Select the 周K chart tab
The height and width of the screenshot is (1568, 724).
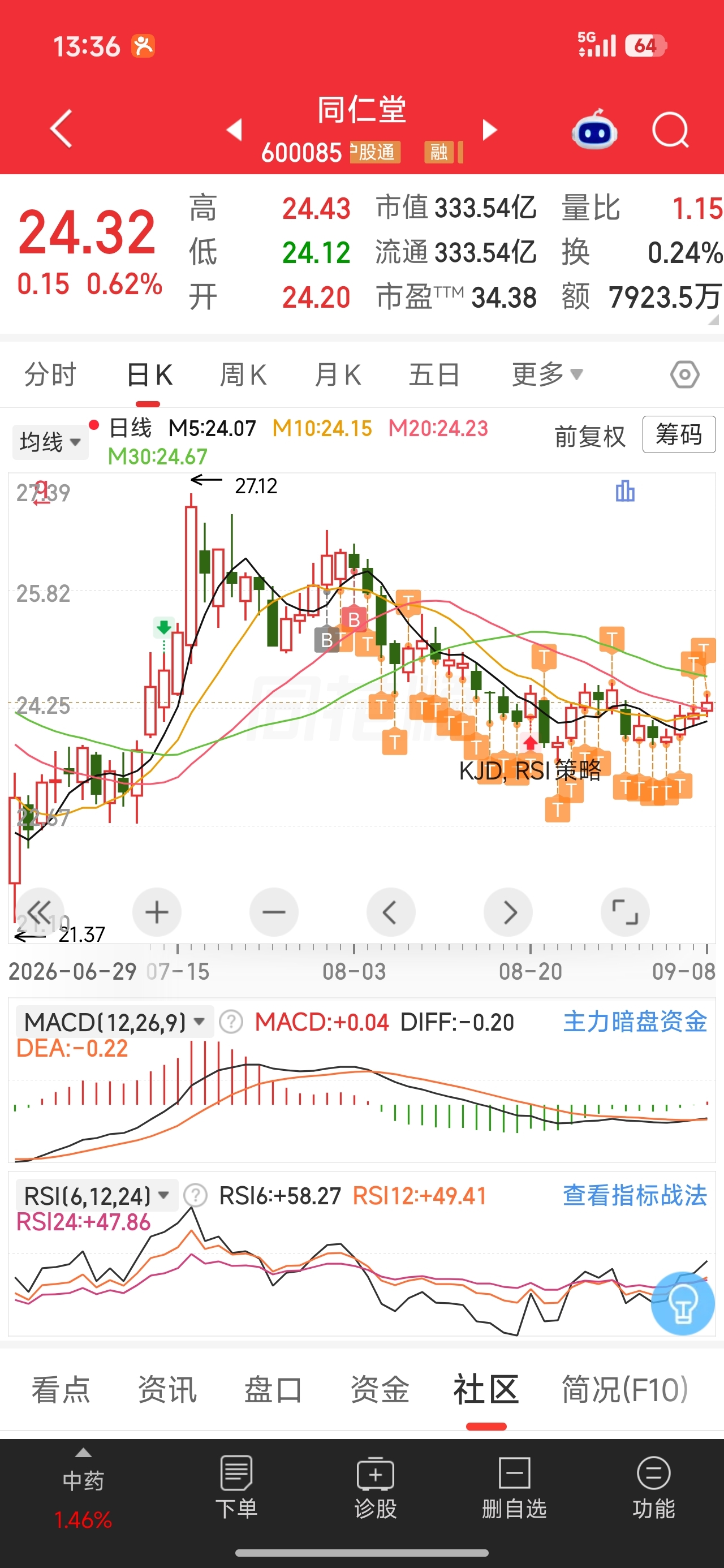(x=243, y=374)
